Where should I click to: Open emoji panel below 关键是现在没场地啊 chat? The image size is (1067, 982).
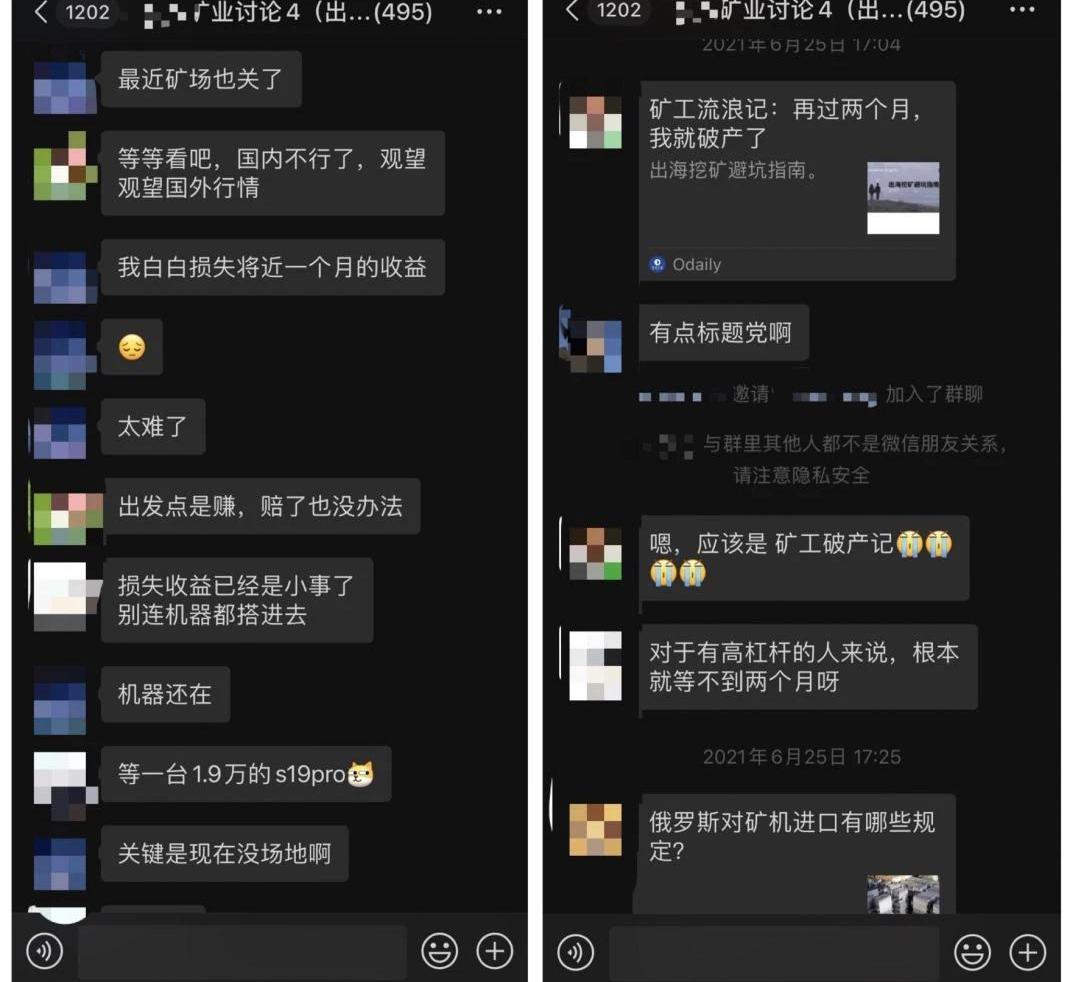tap(440, 951)
